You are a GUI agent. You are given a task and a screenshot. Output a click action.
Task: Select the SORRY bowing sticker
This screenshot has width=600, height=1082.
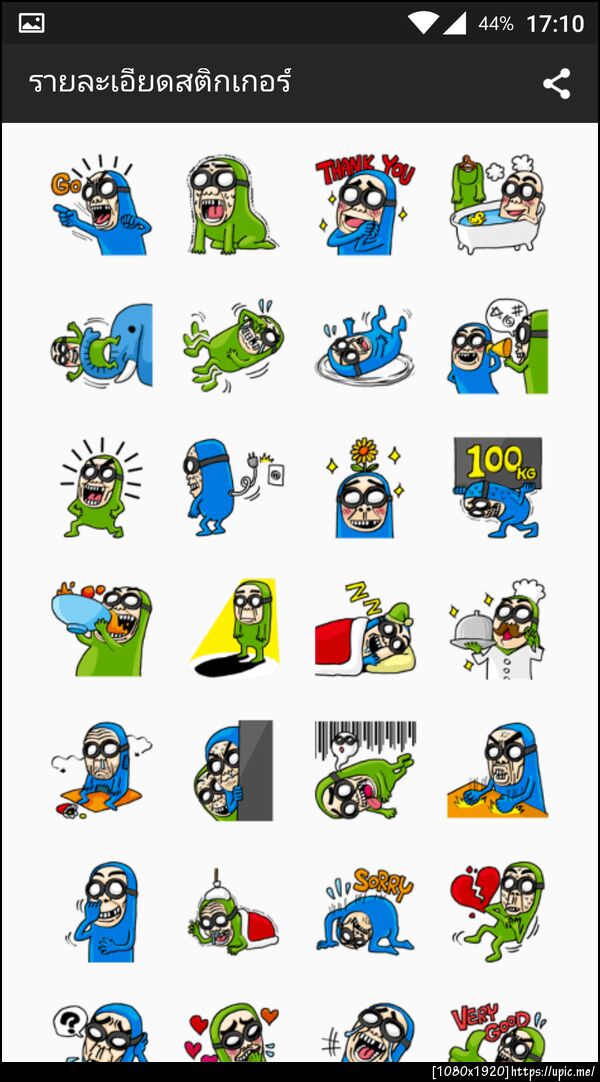(x=364, y=912)
